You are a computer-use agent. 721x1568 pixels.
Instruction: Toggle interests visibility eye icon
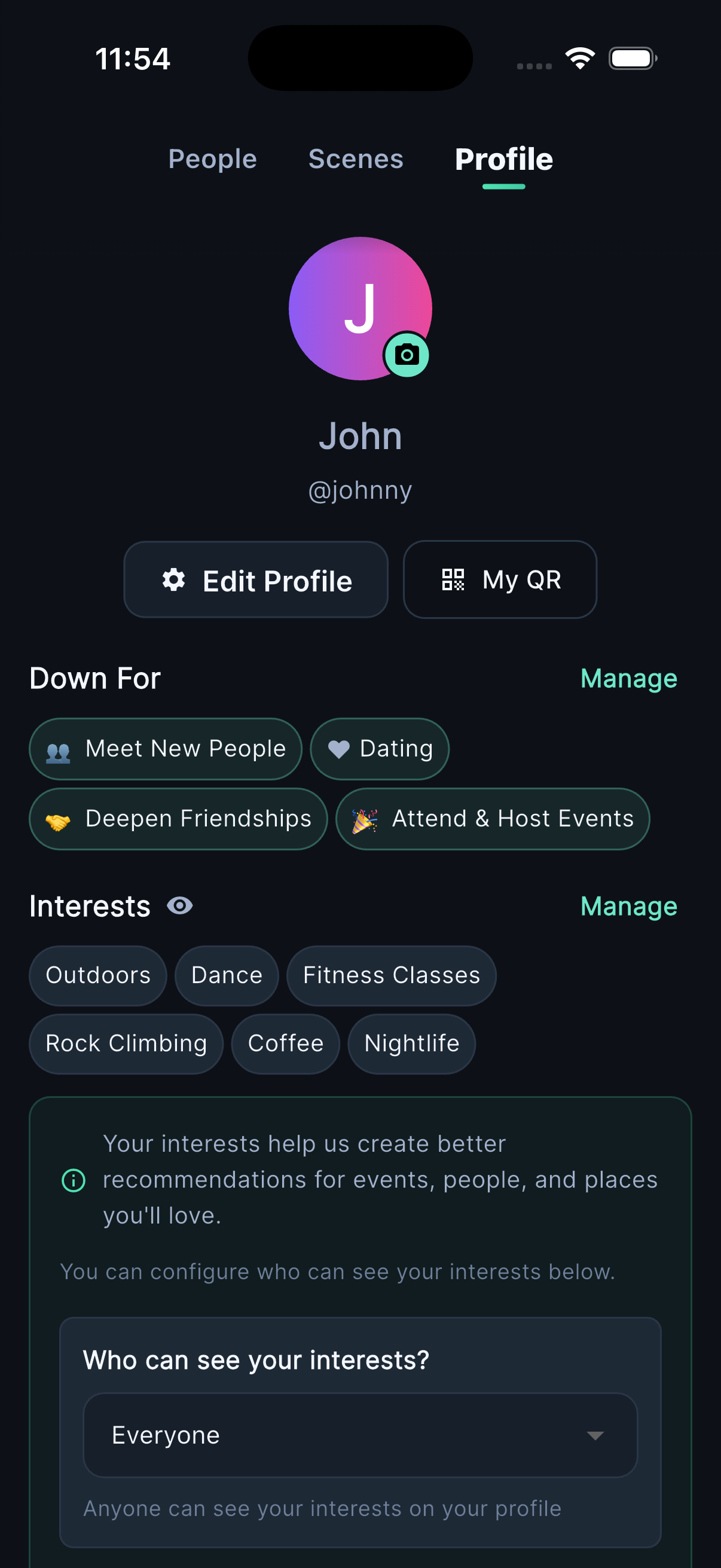pos(179,907)
